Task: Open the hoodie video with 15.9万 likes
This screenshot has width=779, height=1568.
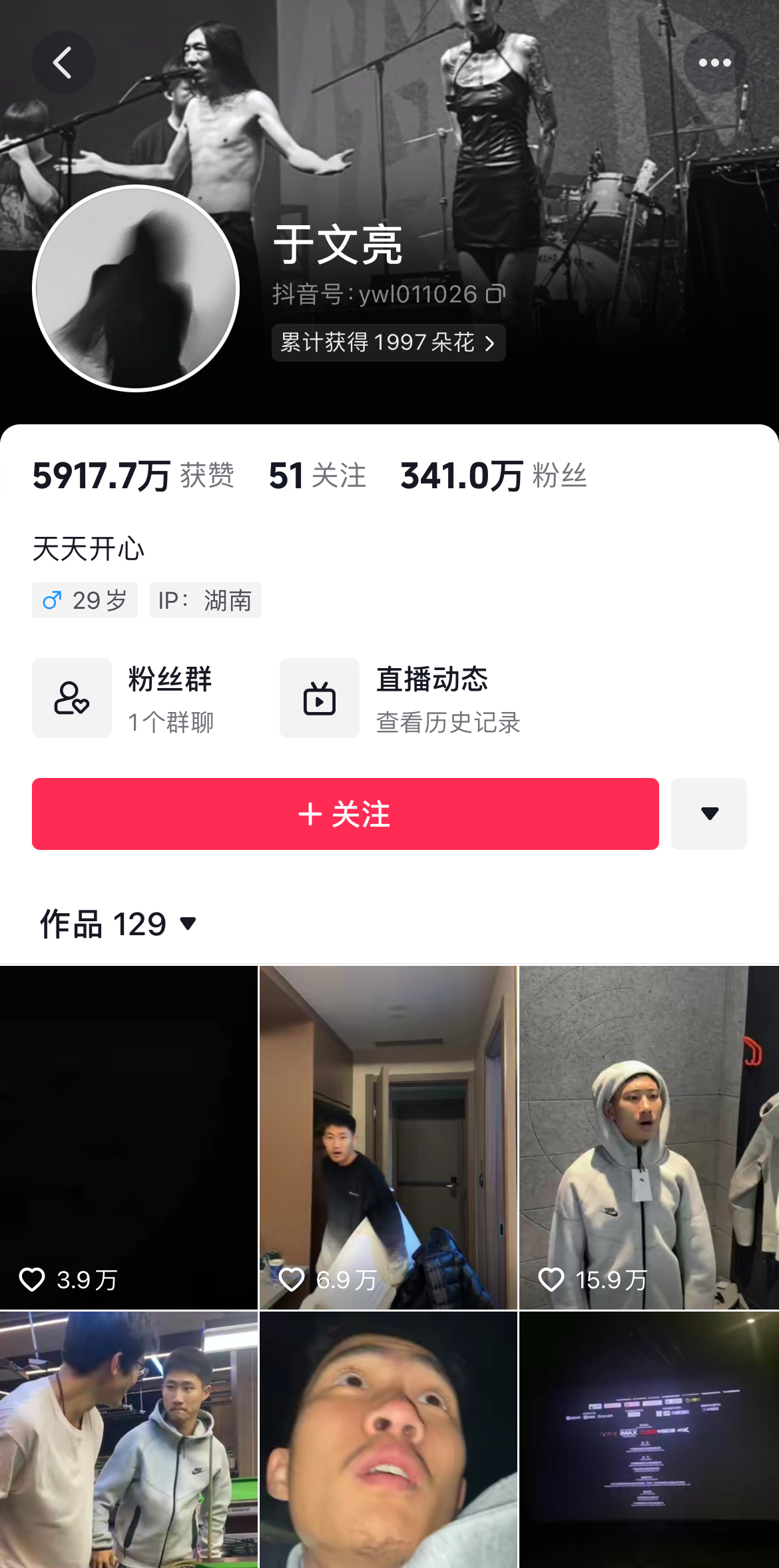Action: pos(649,1137)
